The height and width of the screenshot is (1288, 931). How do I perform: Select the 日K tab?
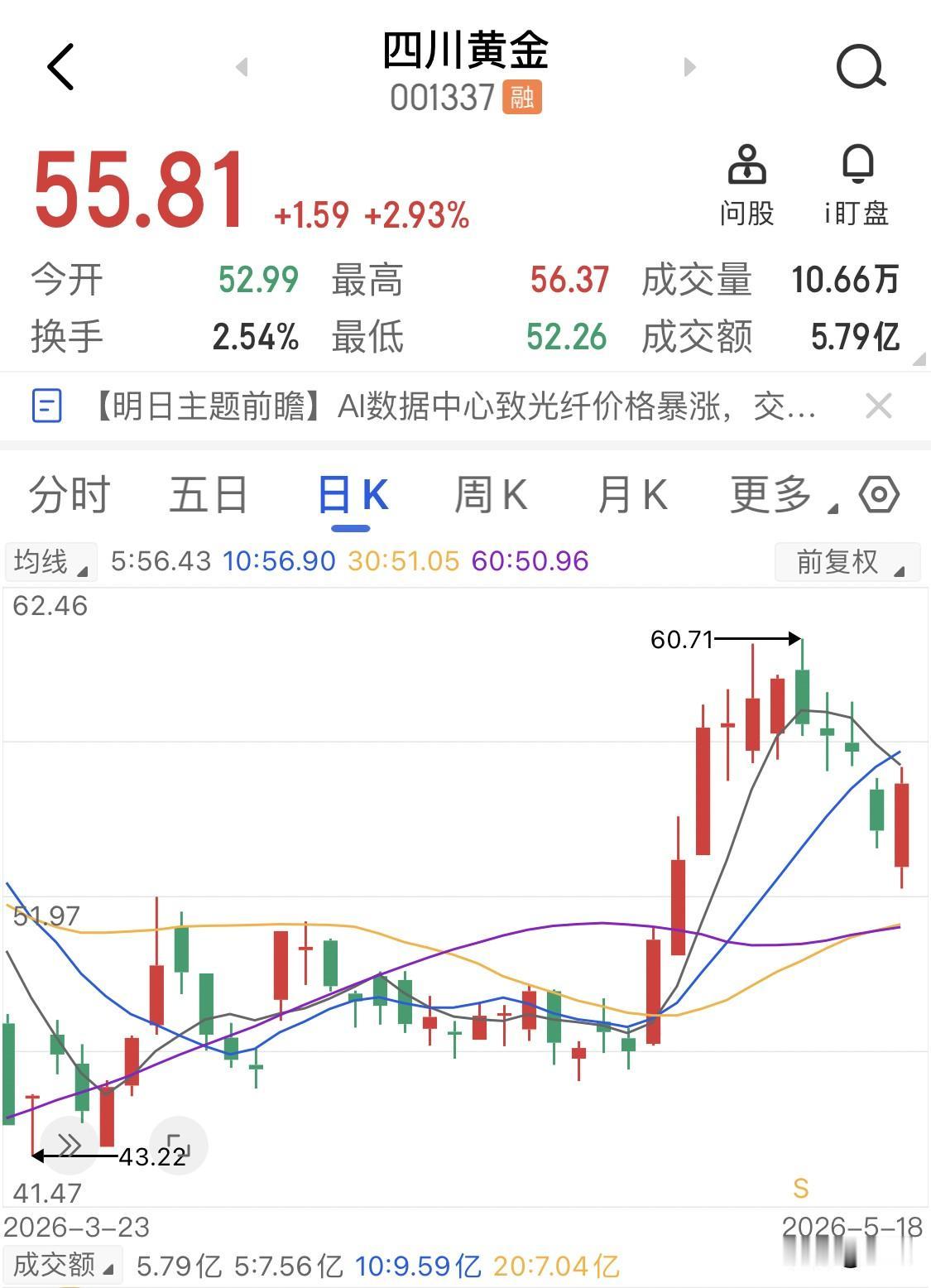[353, 495]
